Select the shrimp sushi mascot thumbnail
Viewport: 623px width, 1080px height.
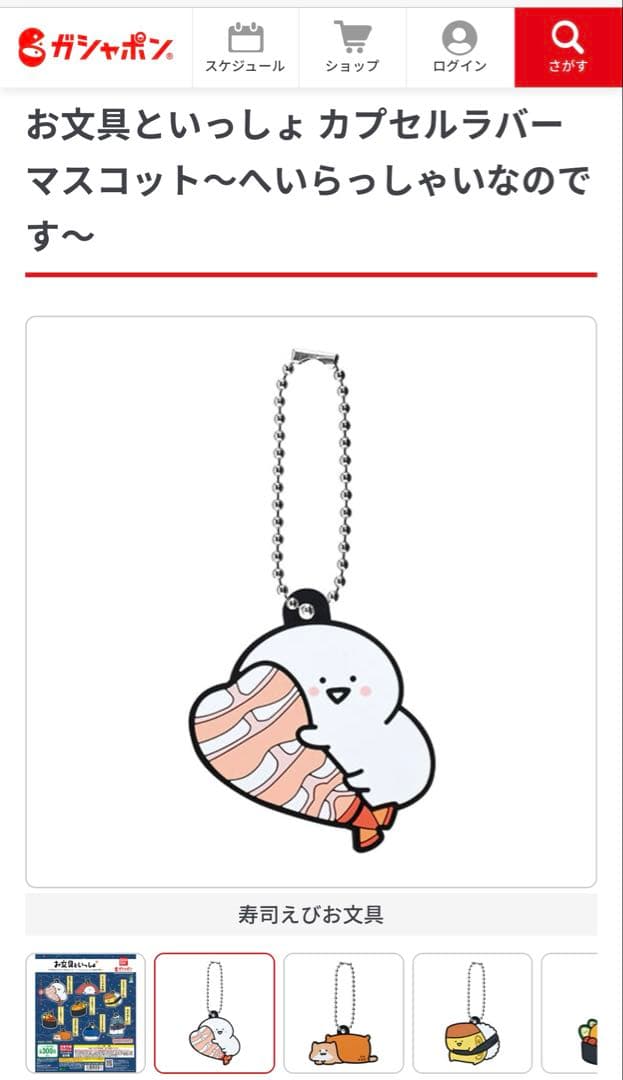click(214, 1012)
